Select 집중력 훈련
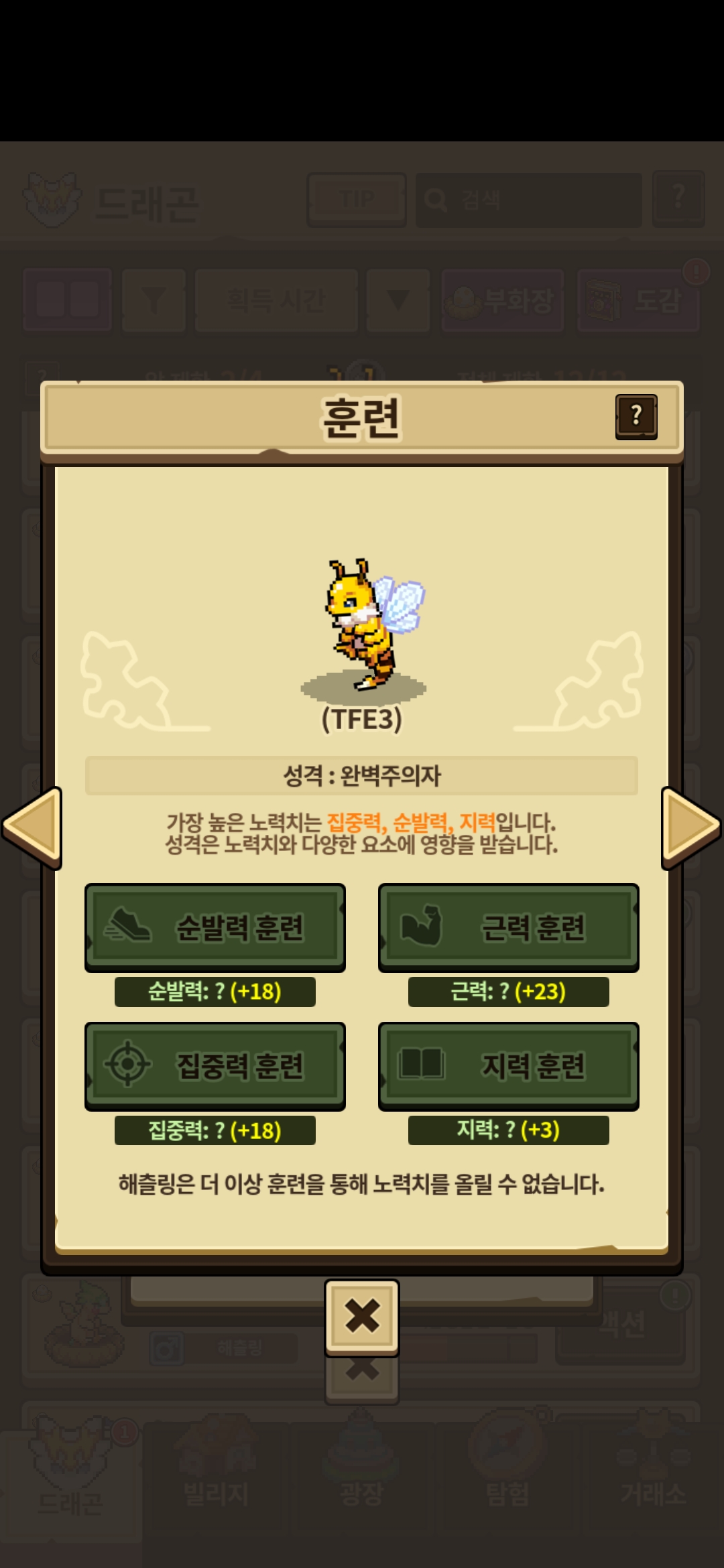Screen dimensions: 724x1568 pyautogui.click(x=215, y=1065)
